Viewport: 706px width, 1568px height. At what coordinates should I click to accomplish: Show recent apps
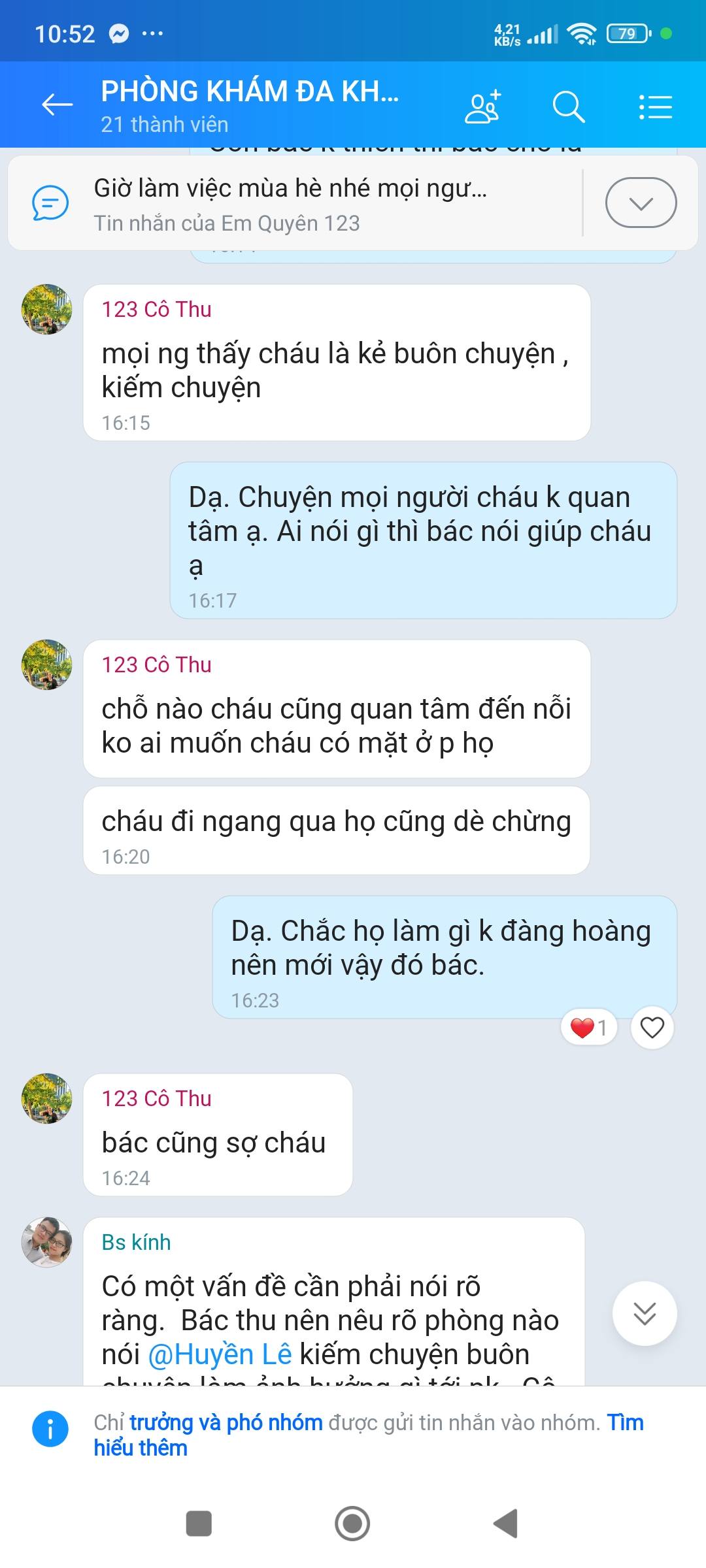coord(199,1524)
